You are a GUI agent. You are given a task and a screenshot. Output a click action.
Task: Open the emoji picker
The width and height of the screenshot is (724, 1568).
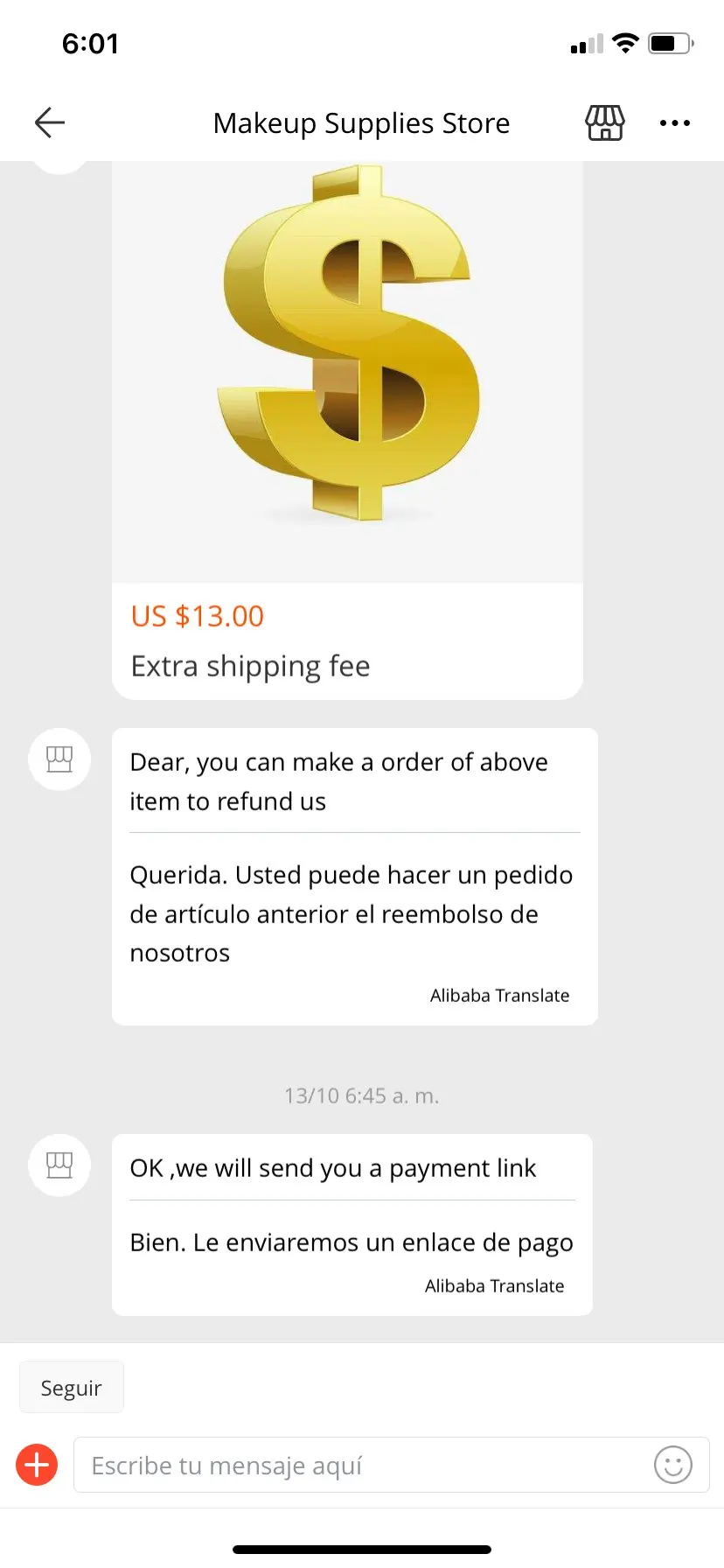(x=672, y=1465)
